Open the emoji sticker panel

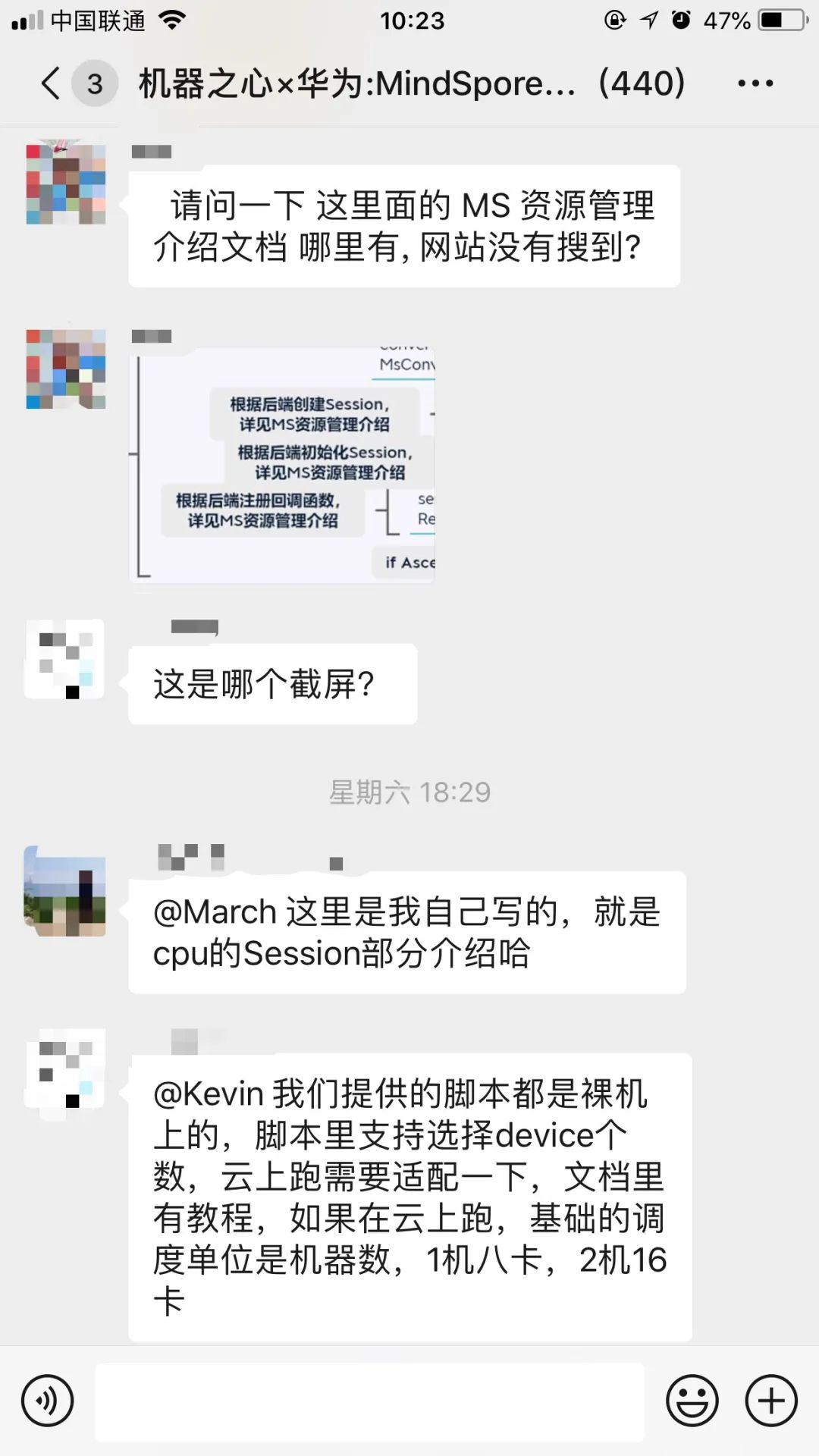[692, 1401]
